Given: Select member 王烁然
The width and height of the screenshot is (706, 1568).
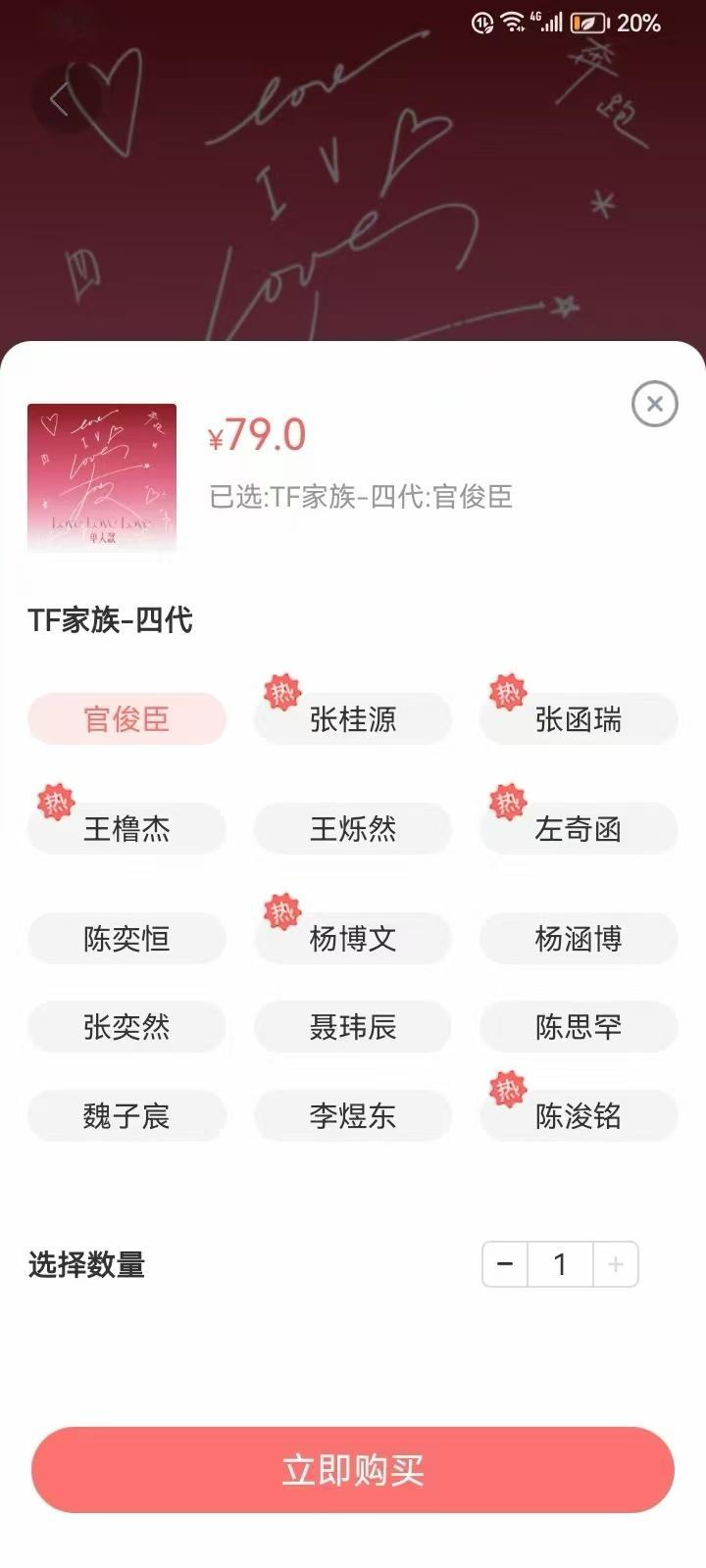Looking at the screenshot, I should [353, 828].
